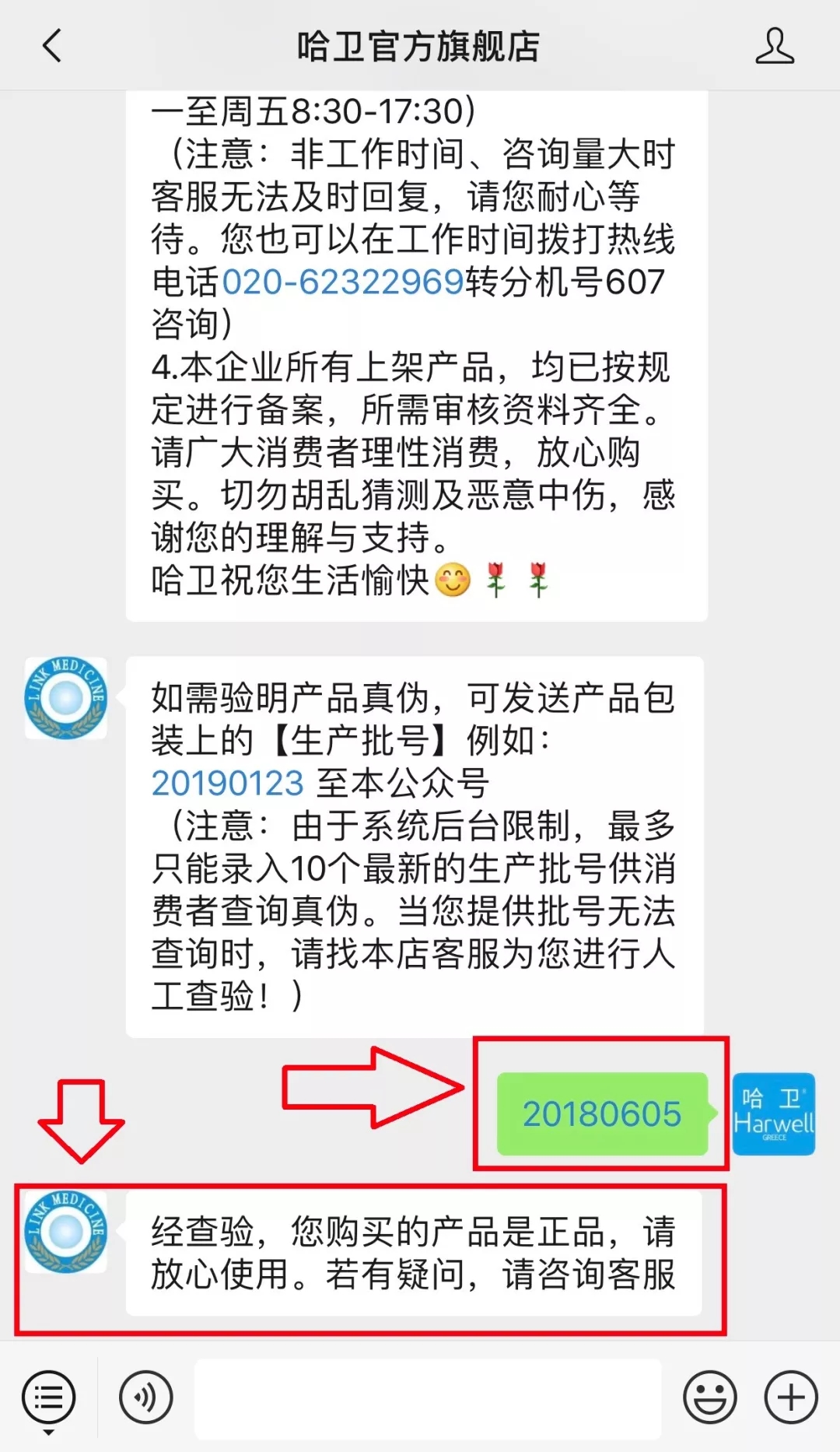Switch to the official account menu
Image resolution: width=840 pixels, height=1452 pixels.
pos(49,1398)
